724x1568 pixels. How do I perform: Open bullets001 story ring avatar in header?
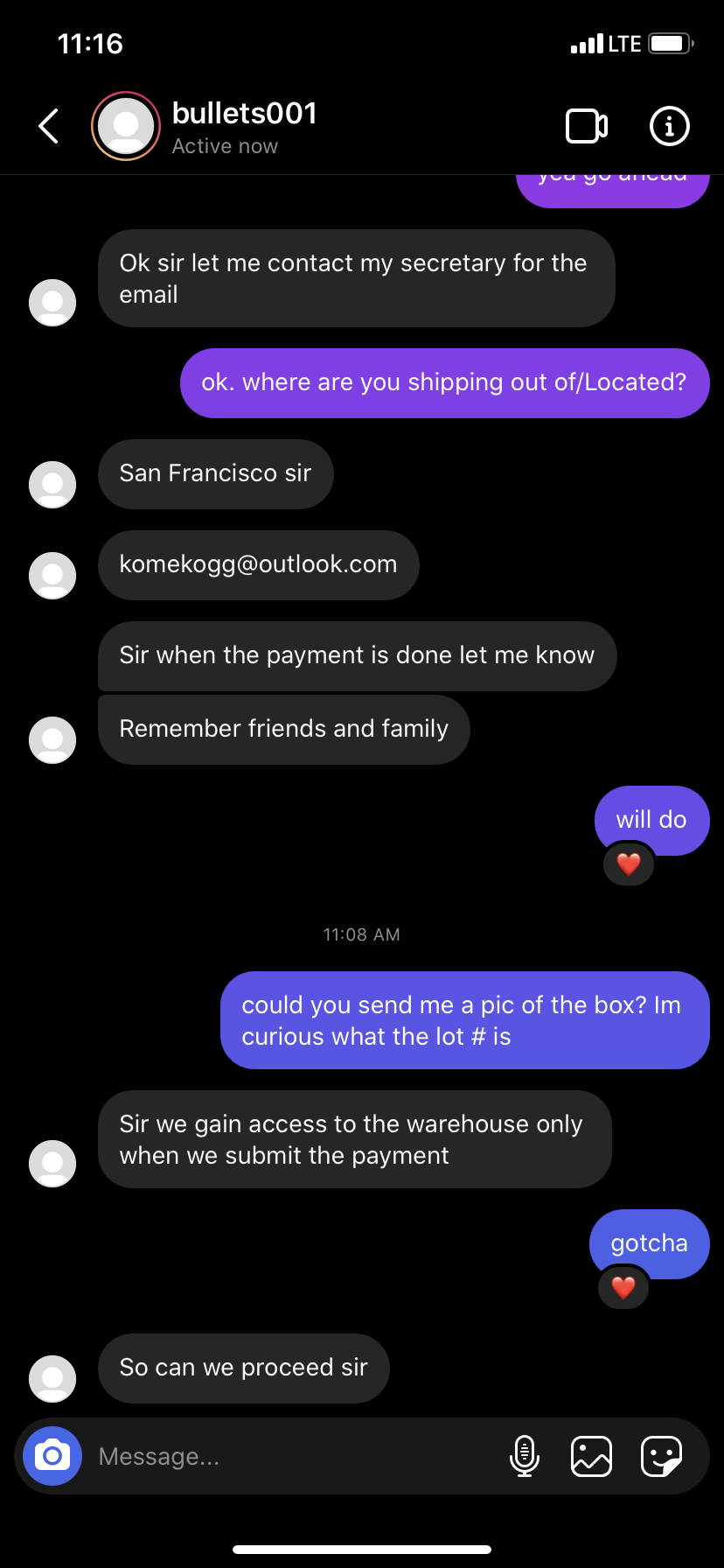point(126,126)
